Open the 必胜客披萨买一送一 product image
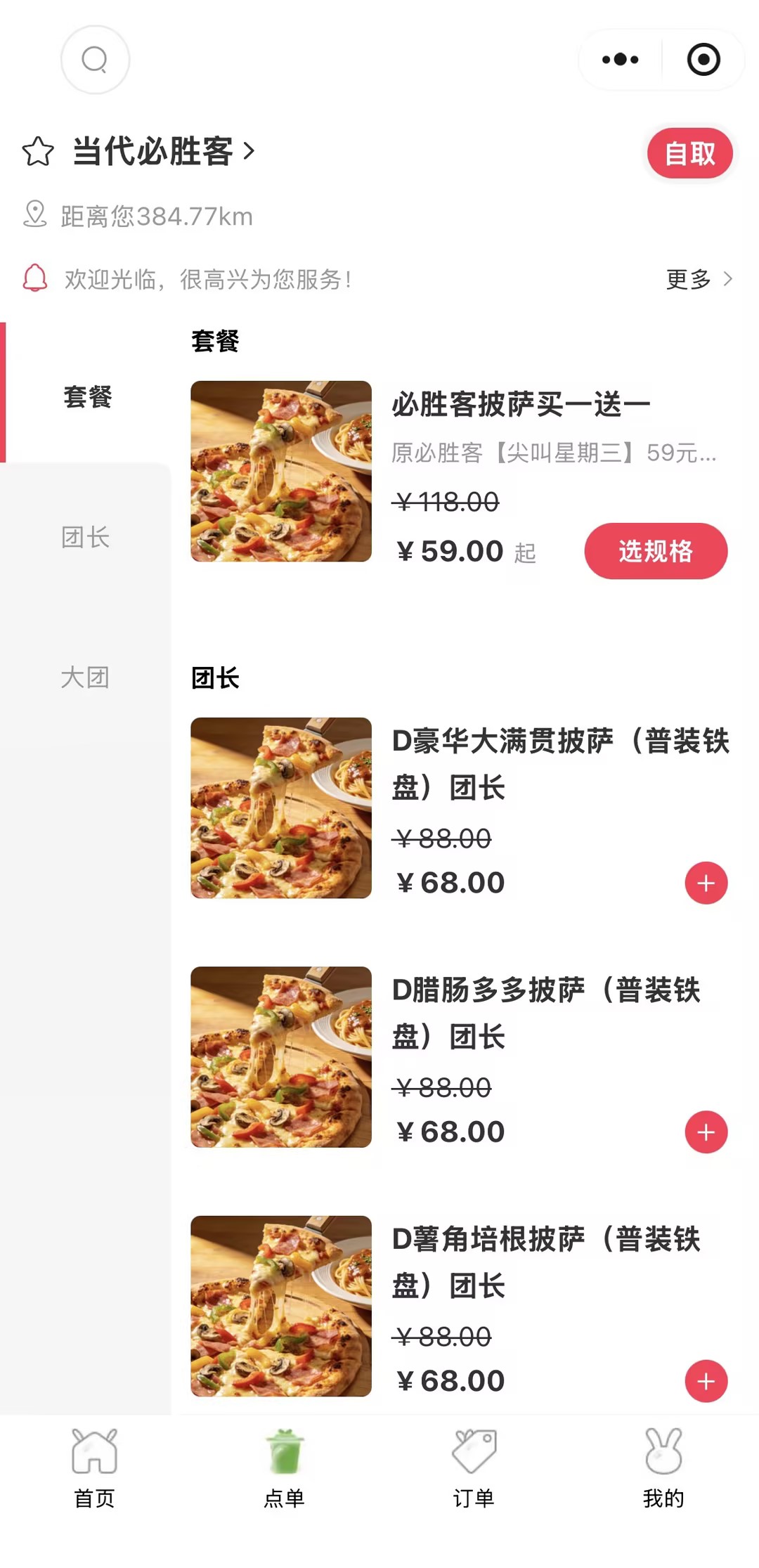The height and width of the screenshot is (1568, 759). point(281,471)
